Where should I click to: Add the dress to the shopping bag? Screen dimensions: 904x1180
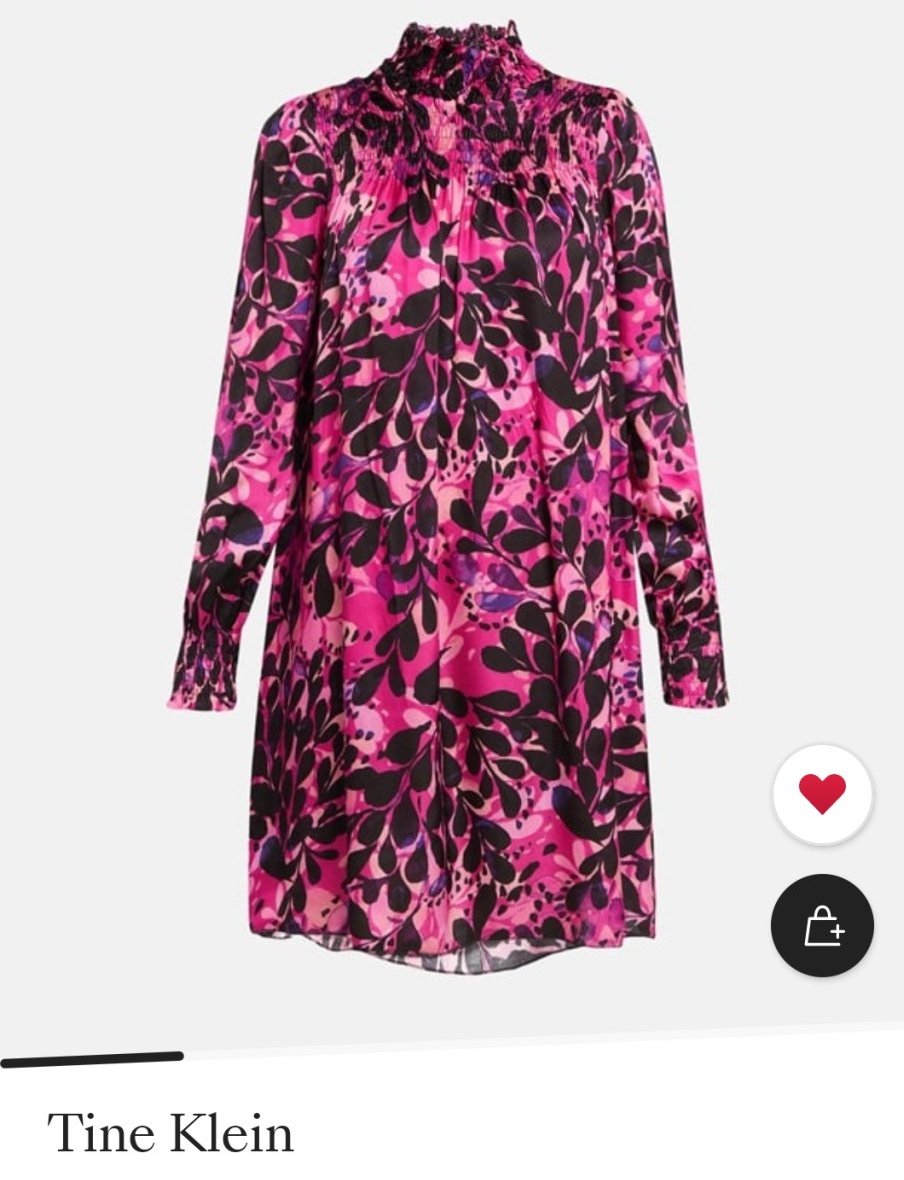pyautogui.click(x=822, y=926)
